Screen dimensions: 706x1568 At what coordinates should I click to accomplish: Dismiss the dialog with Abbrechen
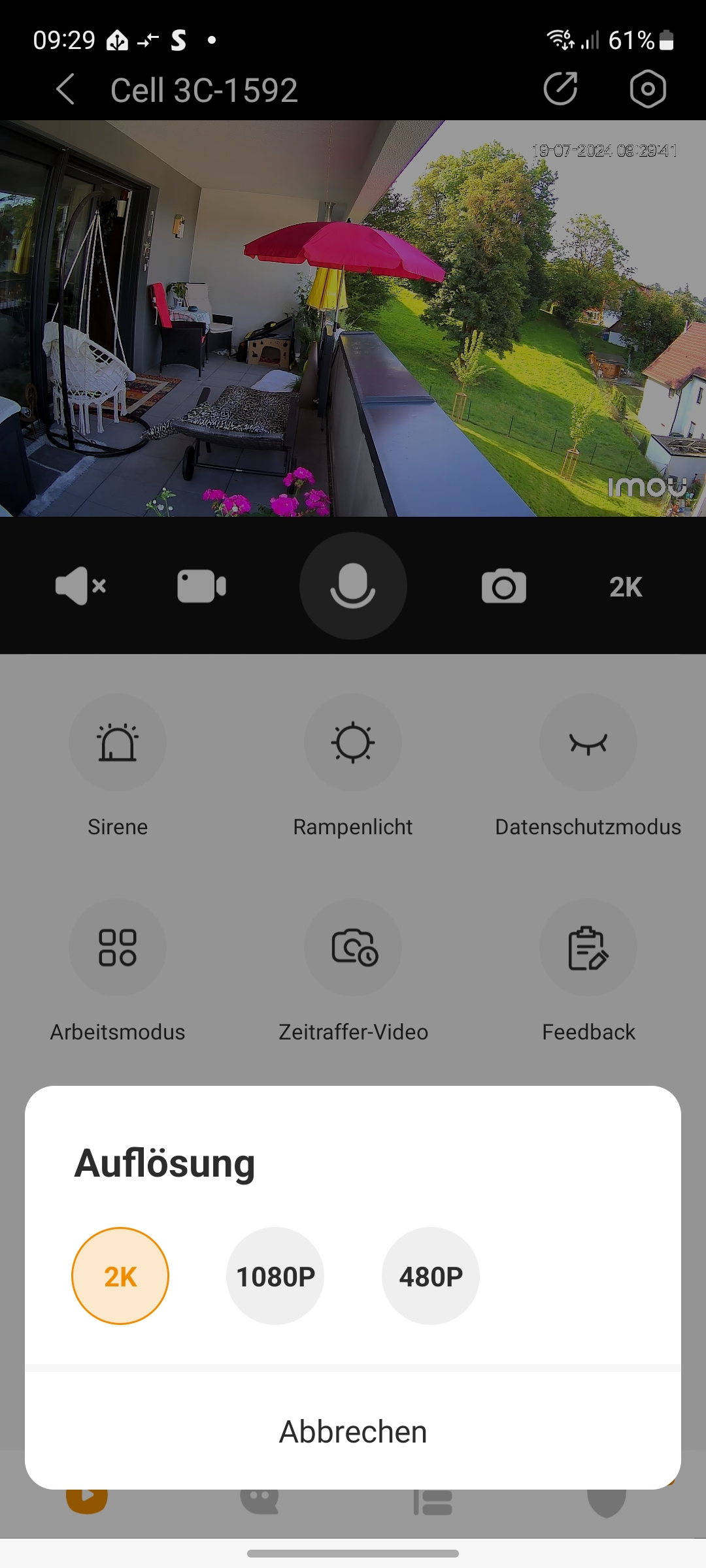[x=353, y=1431]
